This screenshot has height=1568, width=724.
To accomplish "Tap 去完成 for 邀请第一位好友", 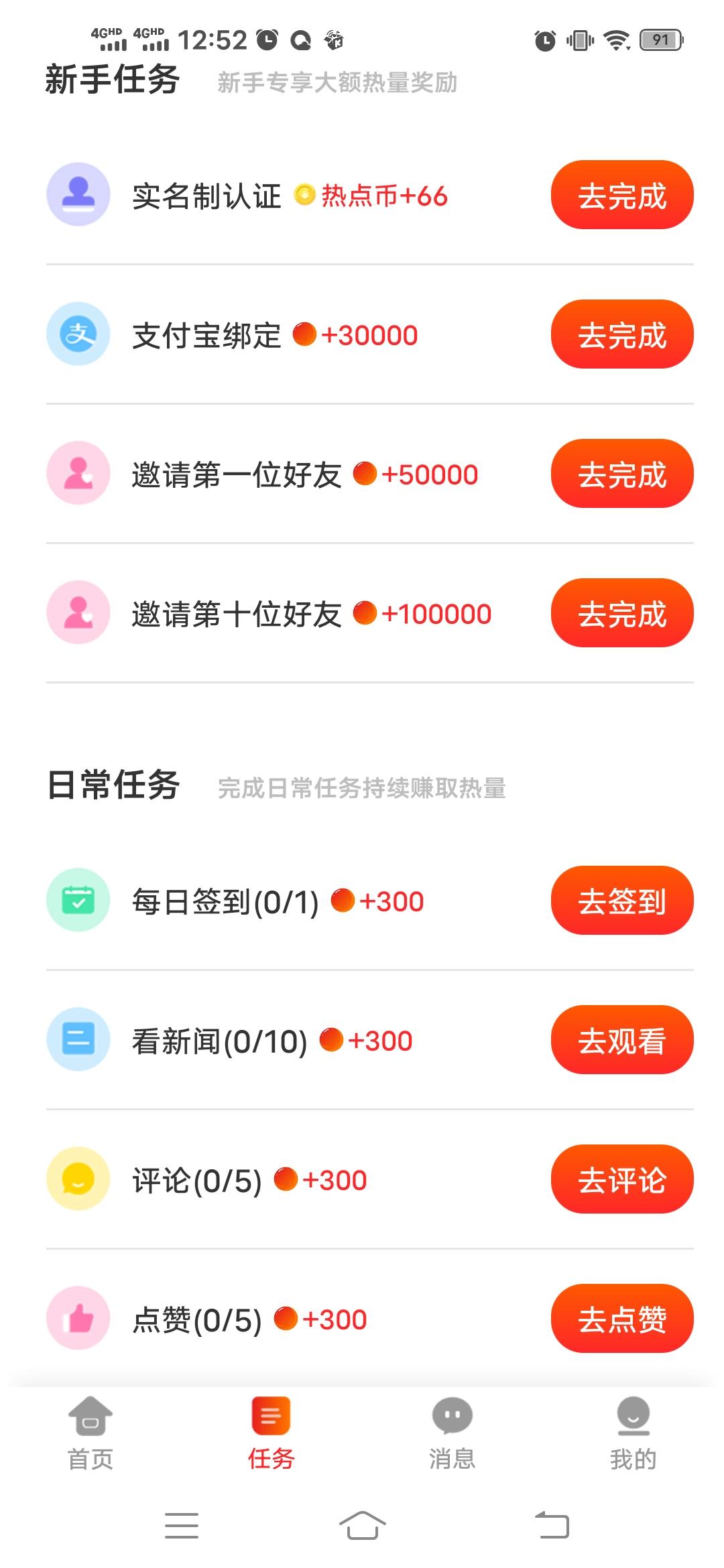I will 622,474.
